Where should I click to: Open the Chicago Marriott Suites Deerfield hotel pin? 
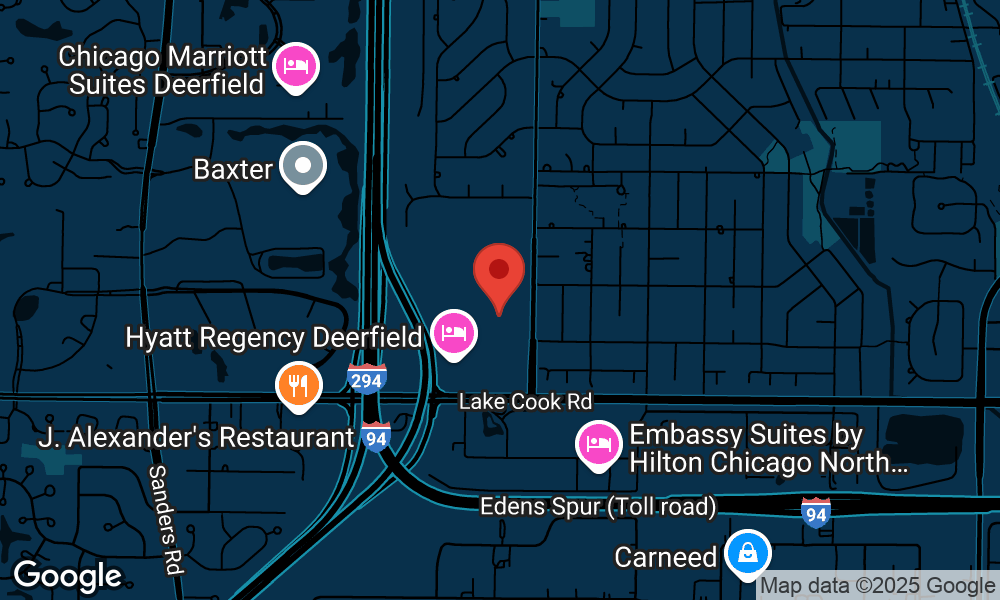click(x=295, y=66)
